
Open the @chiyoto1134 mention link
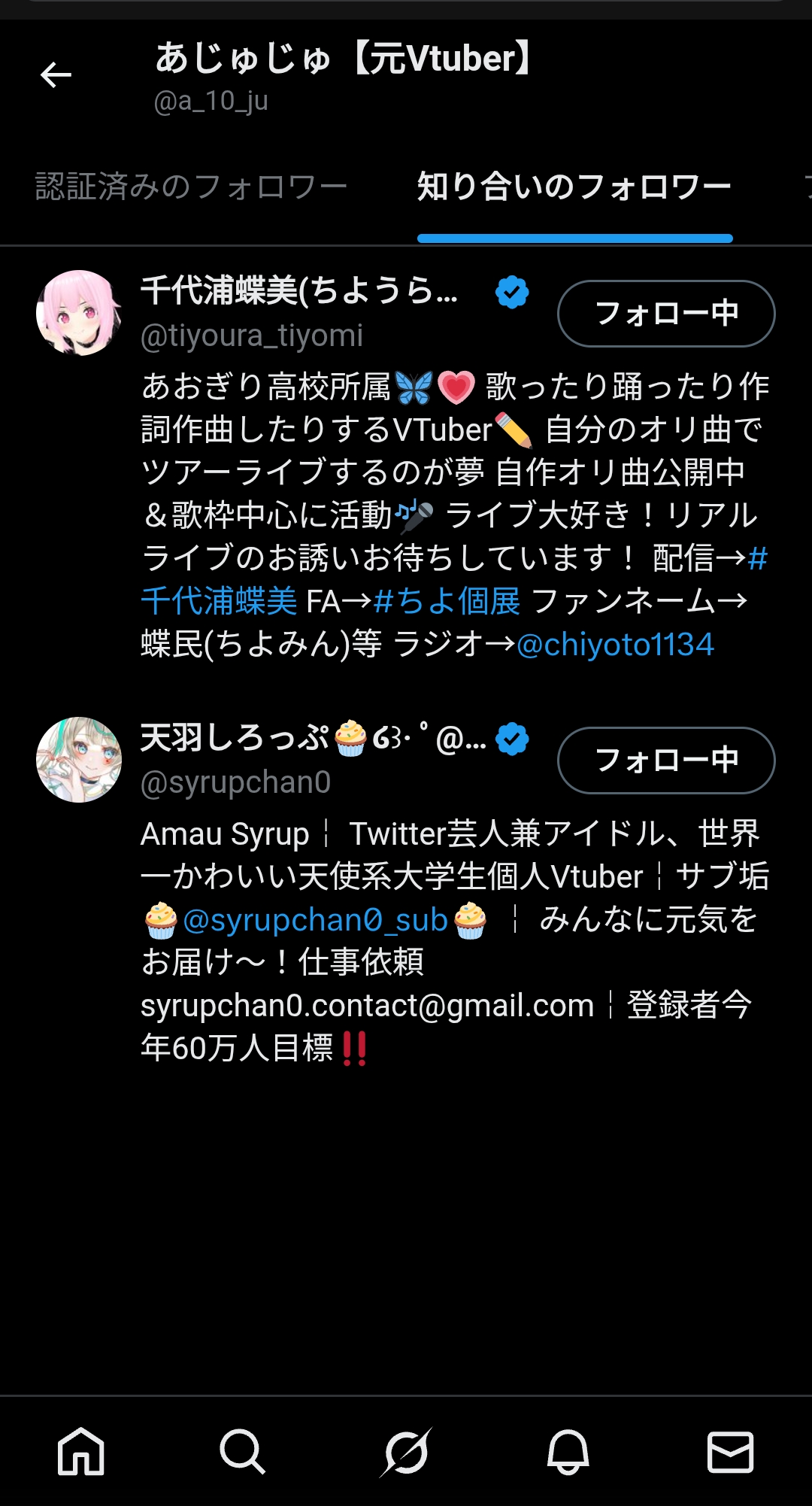pyautogui.click(x=615, y=645)
